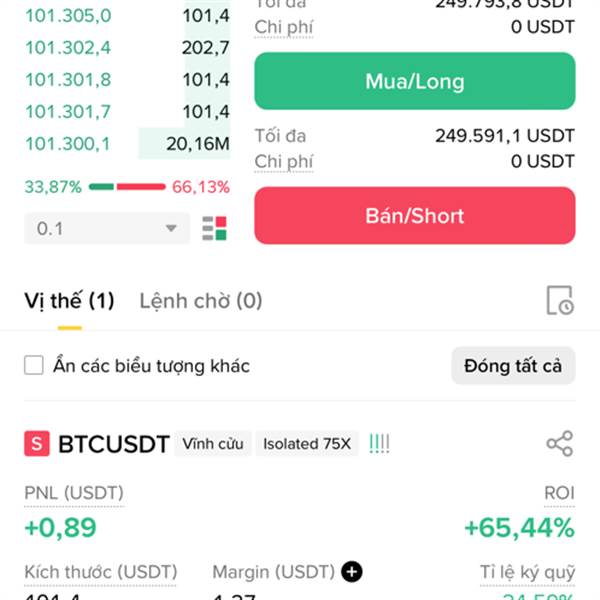Screen dimensions: 600x600
Task: Switch to the Vị thế (1) tab
Action: tap(69, 301)
